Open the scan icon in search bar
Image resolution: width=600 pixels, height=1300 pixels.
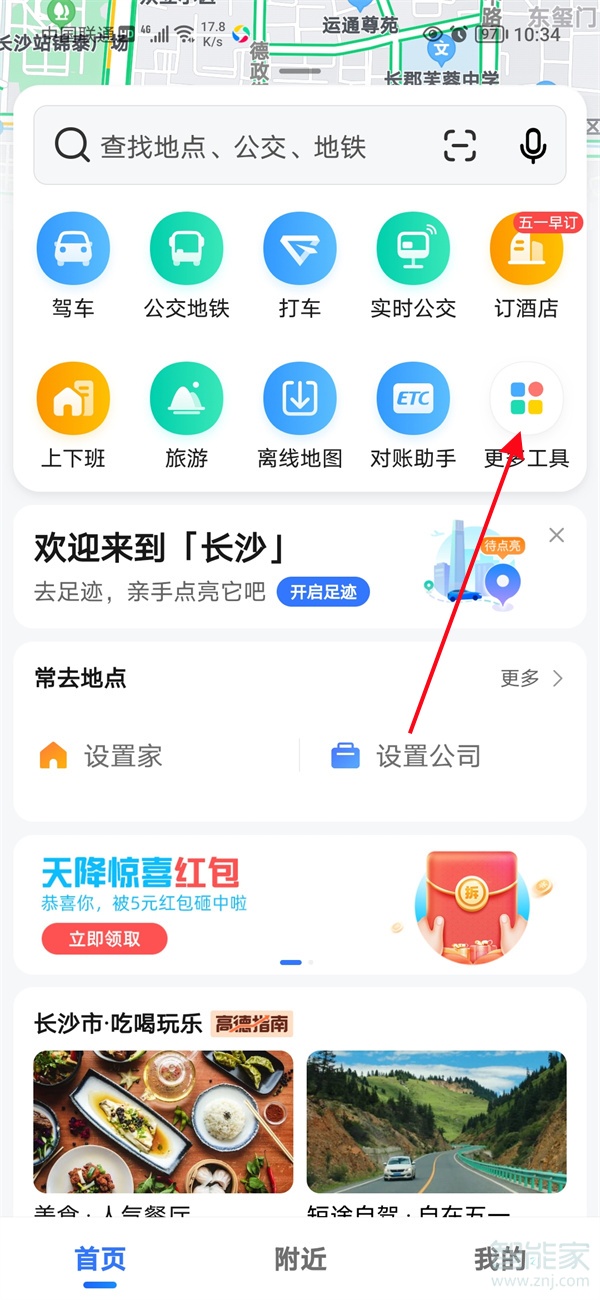pyautogui.click(x=460, y=147)
